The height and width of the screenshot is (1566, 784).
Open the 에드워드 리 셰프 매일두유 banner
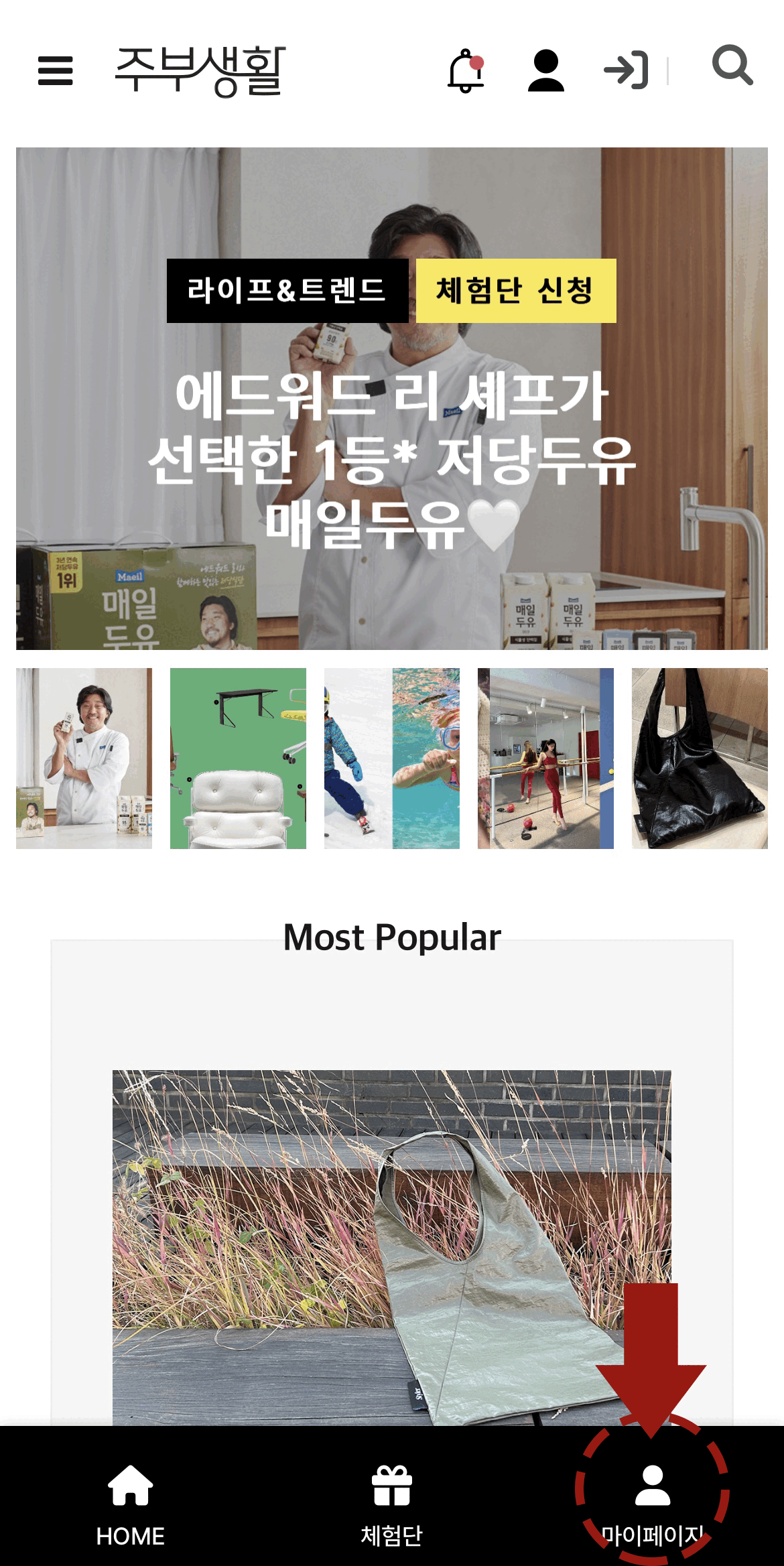click(x=392, y=456)
